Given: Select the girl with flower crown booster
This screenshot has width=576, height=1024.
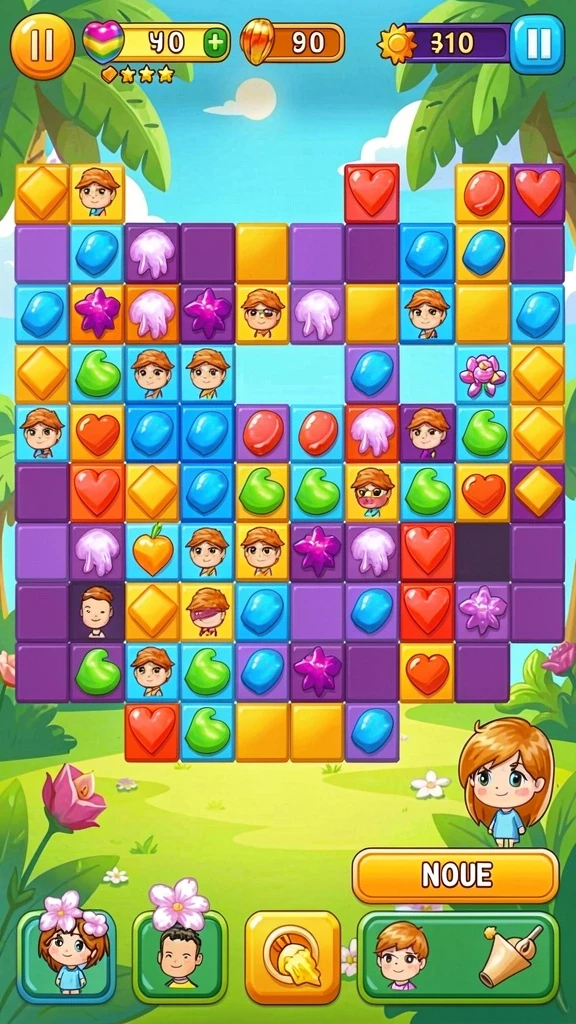Looking at the screenshot, I should (x=67, y=955).
